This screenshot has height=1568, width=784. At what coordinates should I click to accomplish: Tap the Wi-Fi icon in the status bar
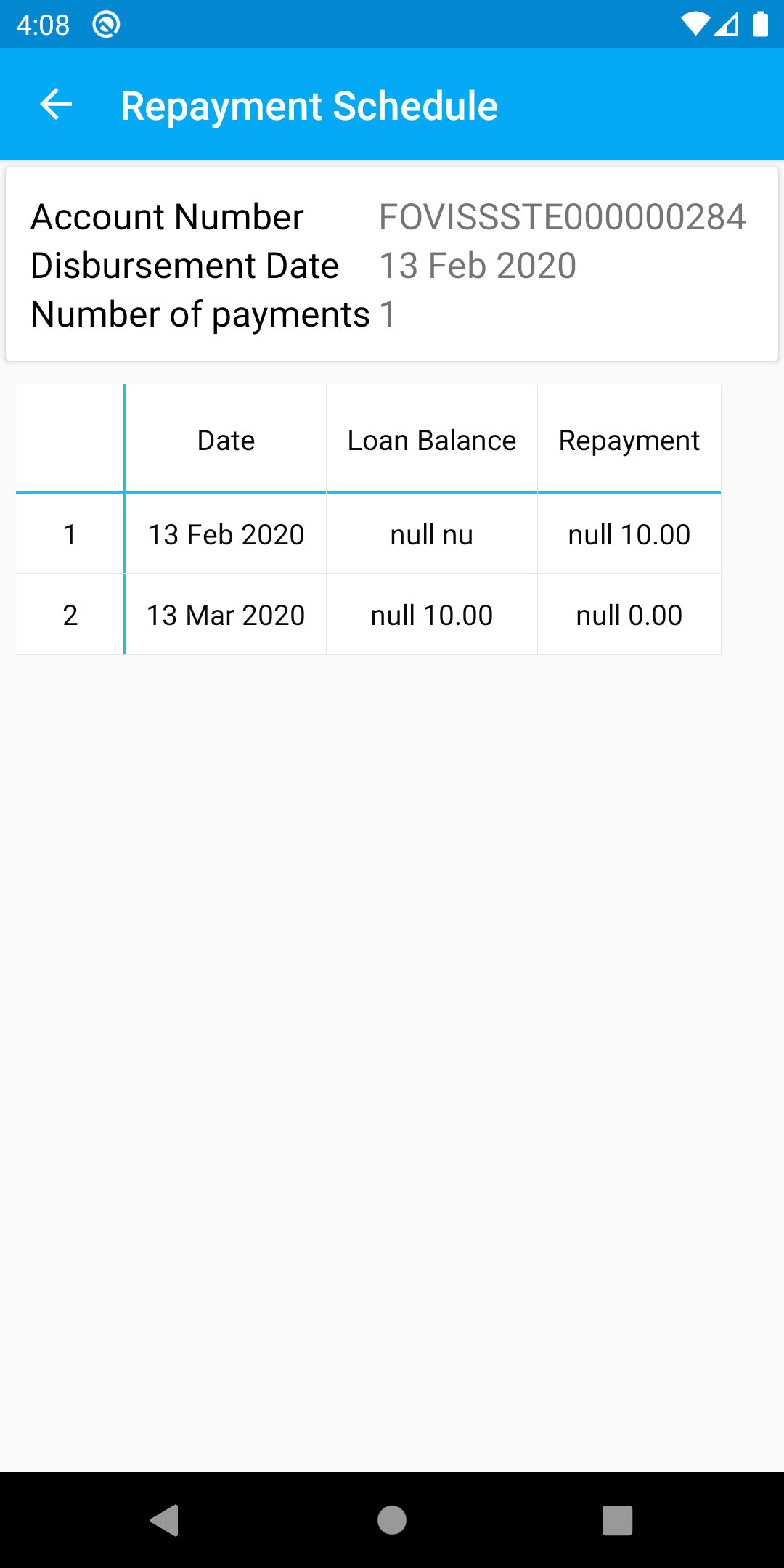(694, 24)
